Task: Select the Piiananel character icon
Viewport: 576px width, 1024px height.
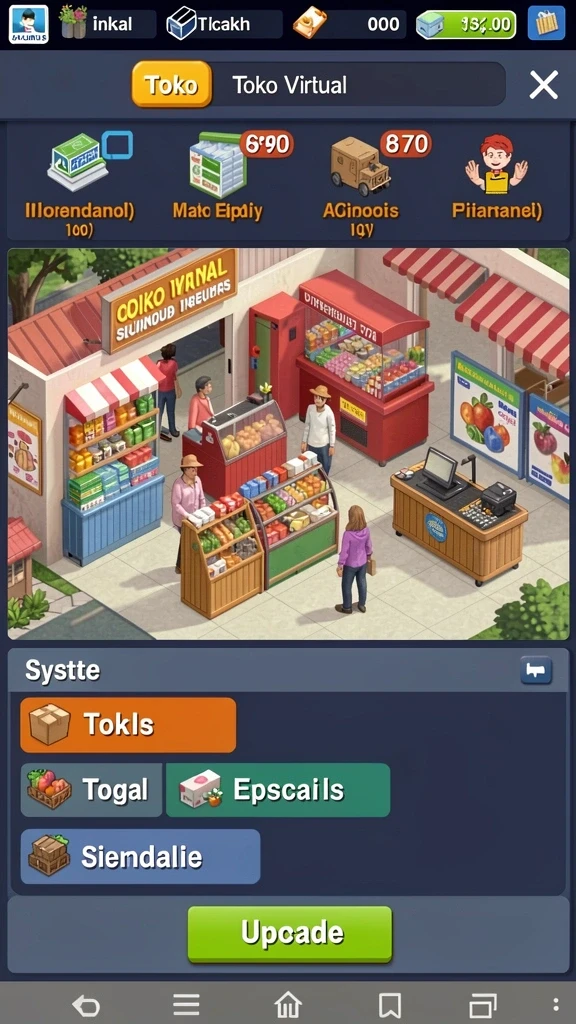Action: [496, 175]
